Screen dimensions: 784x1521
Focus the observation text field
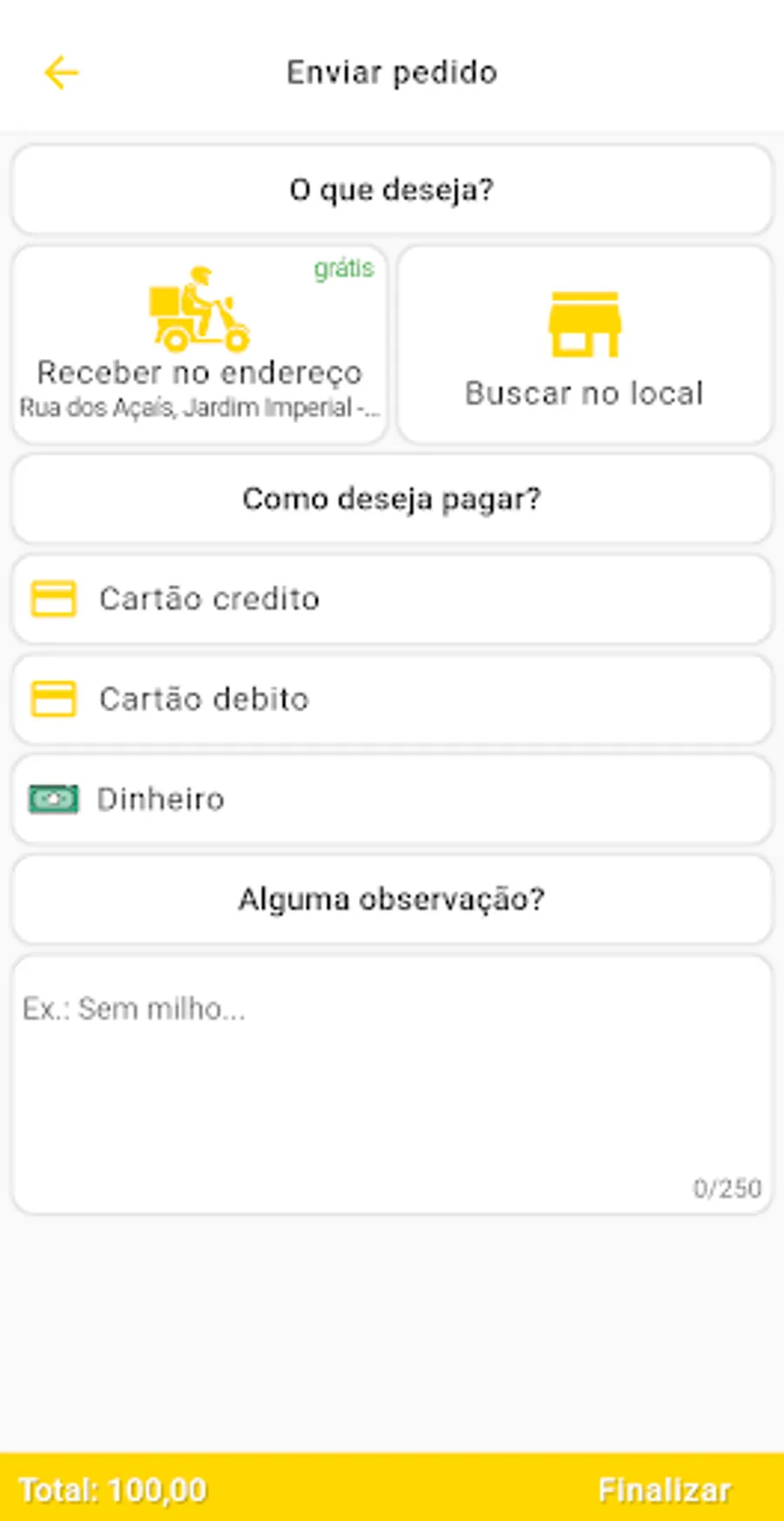click(392, 1083)
